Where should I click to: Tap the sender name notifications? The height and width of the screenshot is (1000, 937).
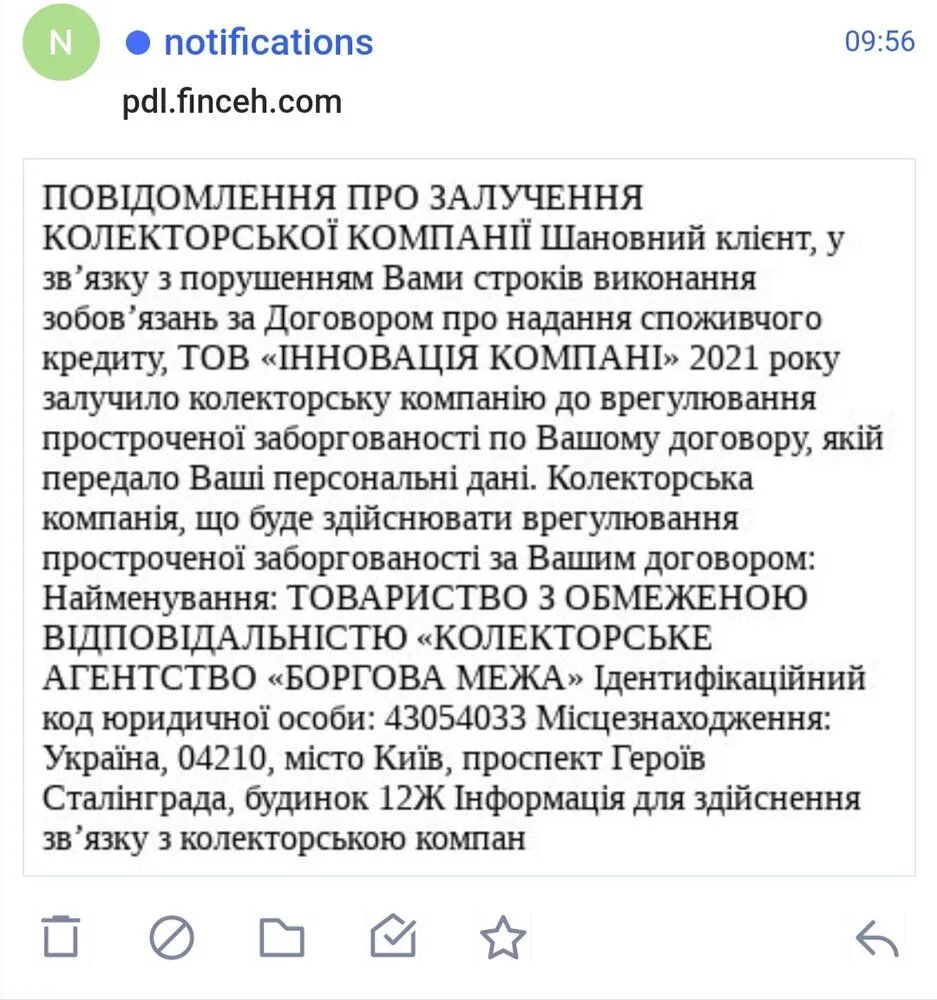pyautogui.click(x=269, y=43)
